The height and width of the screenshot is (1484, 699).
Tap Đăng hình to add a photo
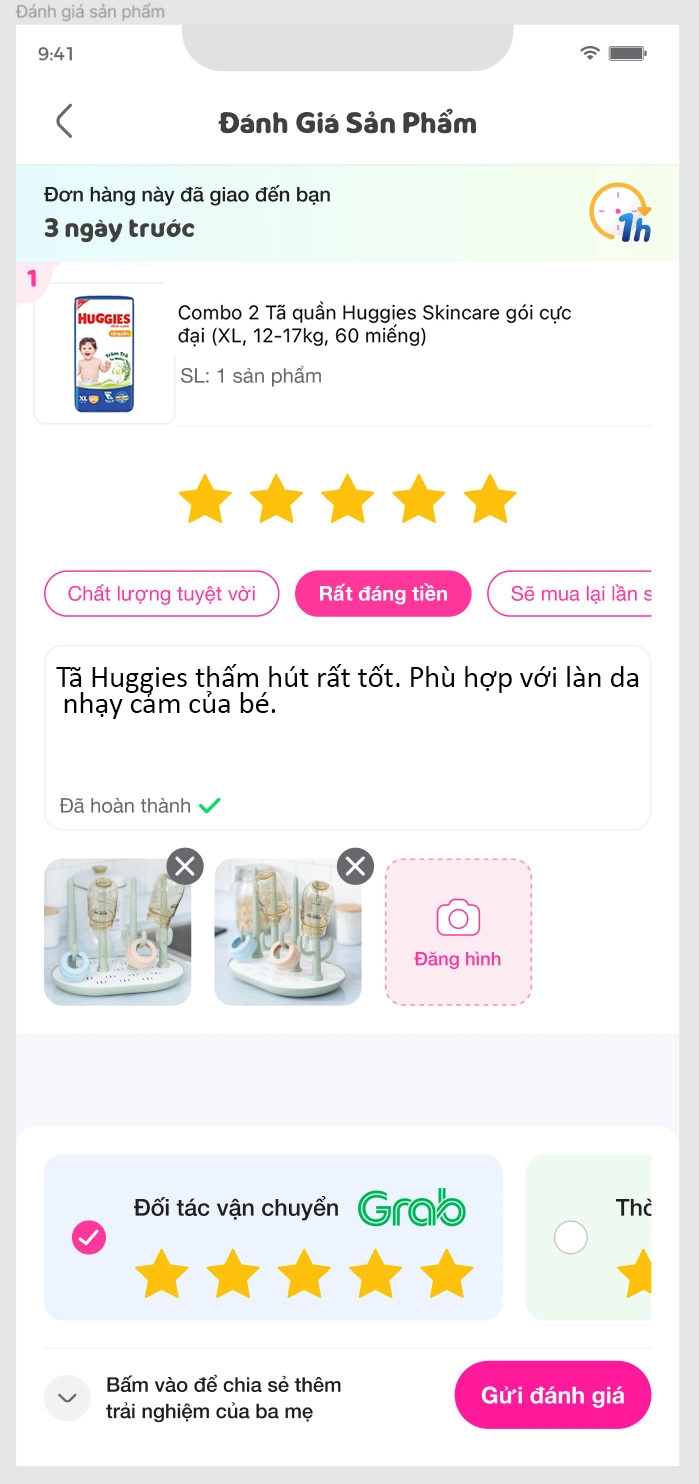458,931
